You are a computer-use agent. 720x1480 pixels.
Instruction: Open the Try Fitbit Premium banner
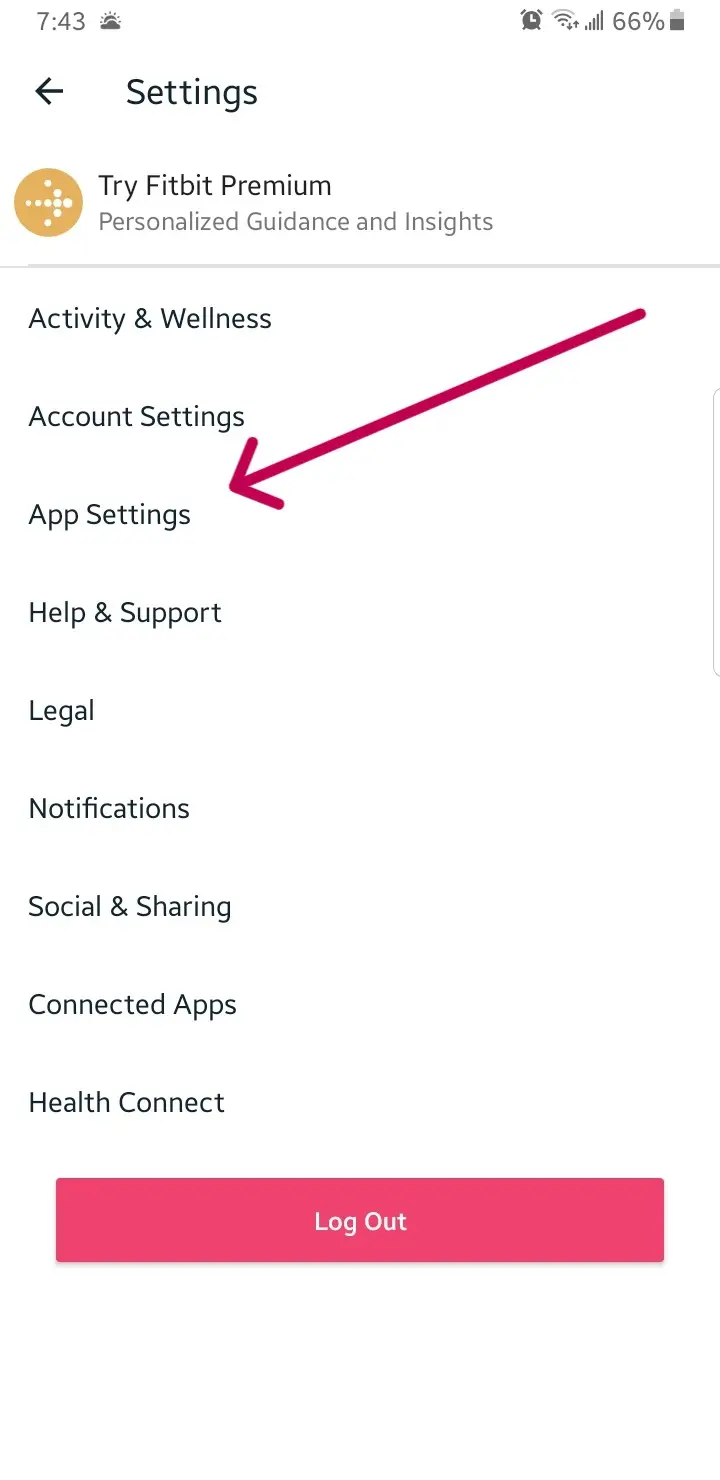tap(360, 203)
